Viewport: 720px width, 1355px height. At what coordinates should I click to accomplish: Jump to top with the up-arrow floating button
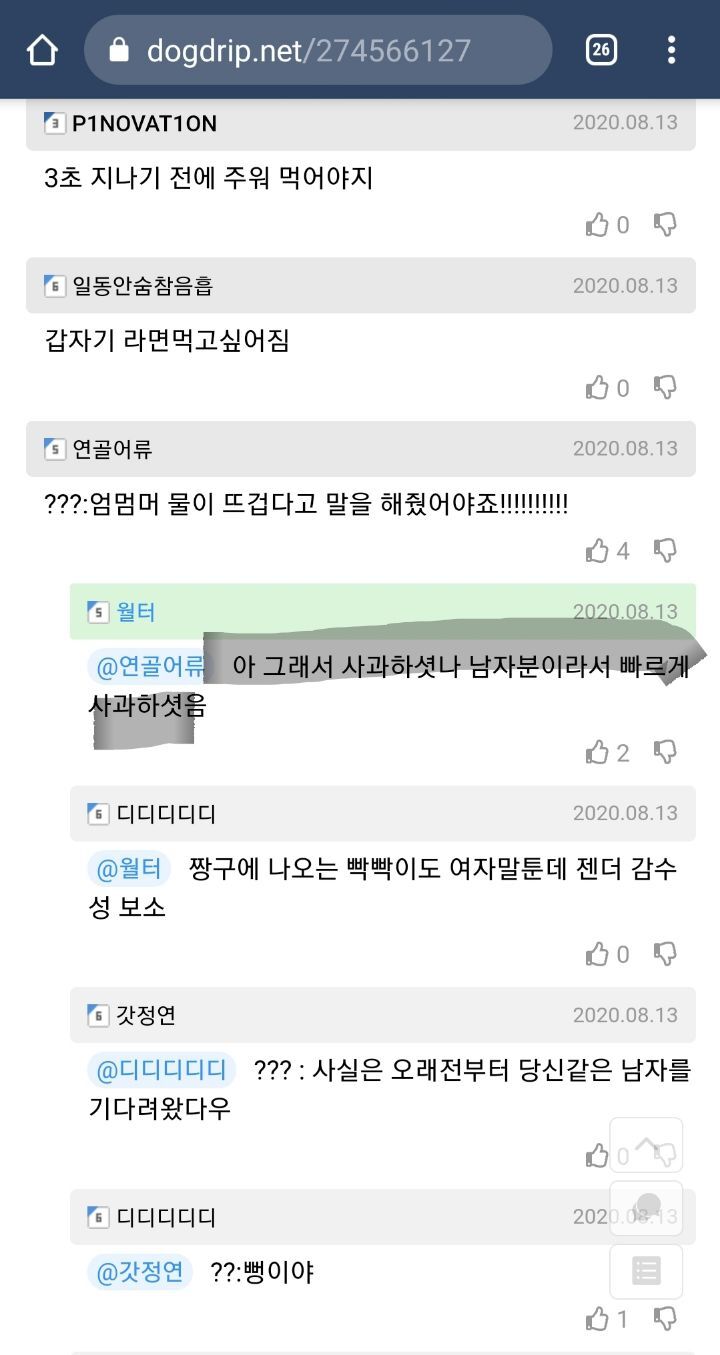pyautogui.click(x=646, y=1145)
